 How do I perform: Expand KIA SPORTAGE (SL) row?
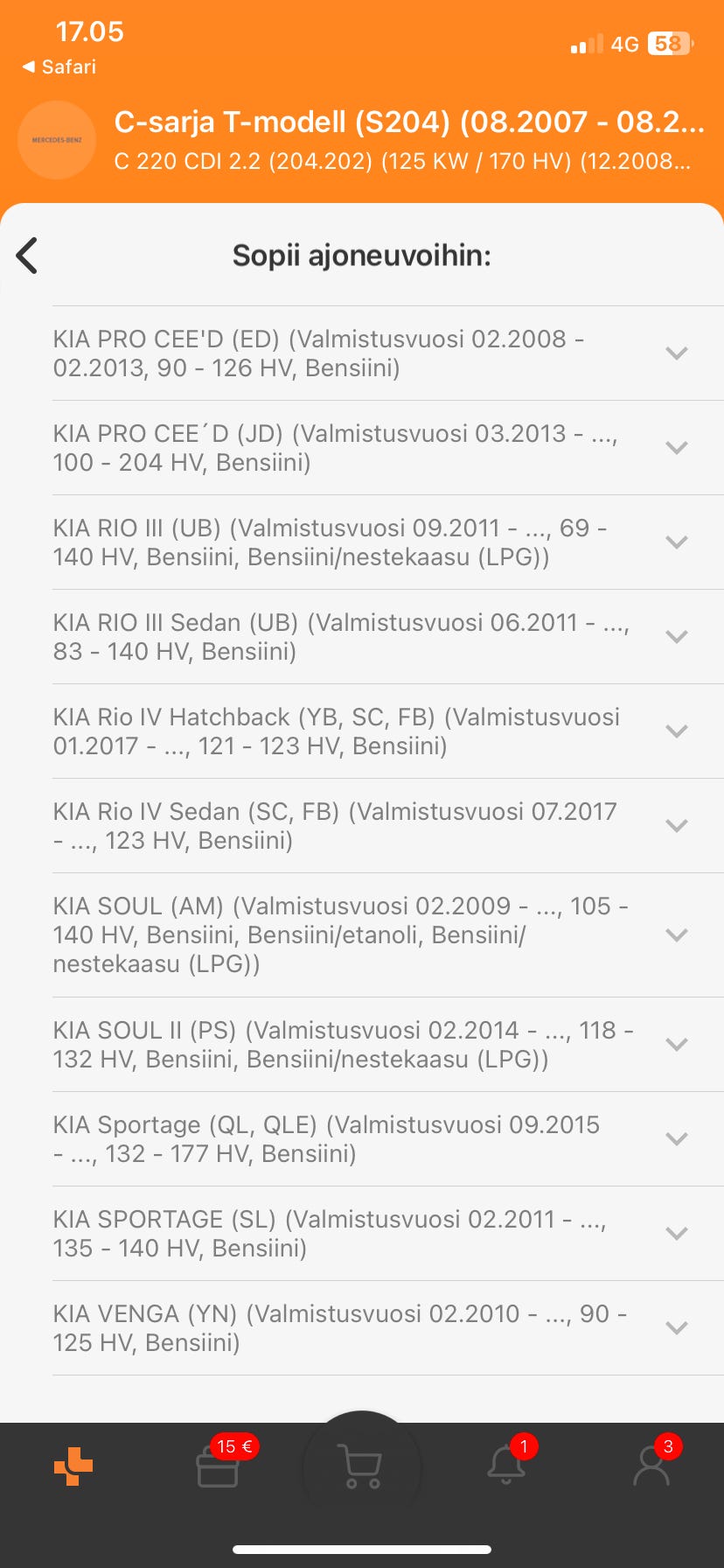click(676, 1234)
